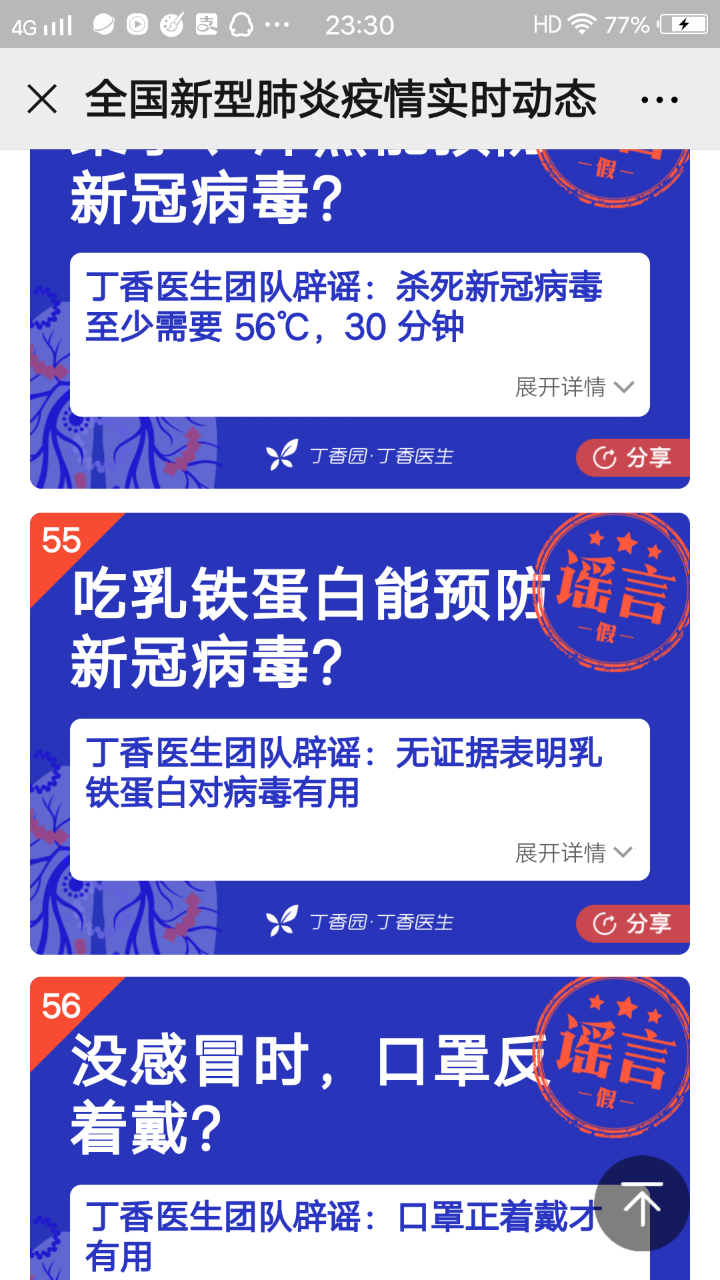Close the 全国新型肺炎疫情实时动态 page
This screenshot has height=1280, width=720.
[x=42, y=99]
